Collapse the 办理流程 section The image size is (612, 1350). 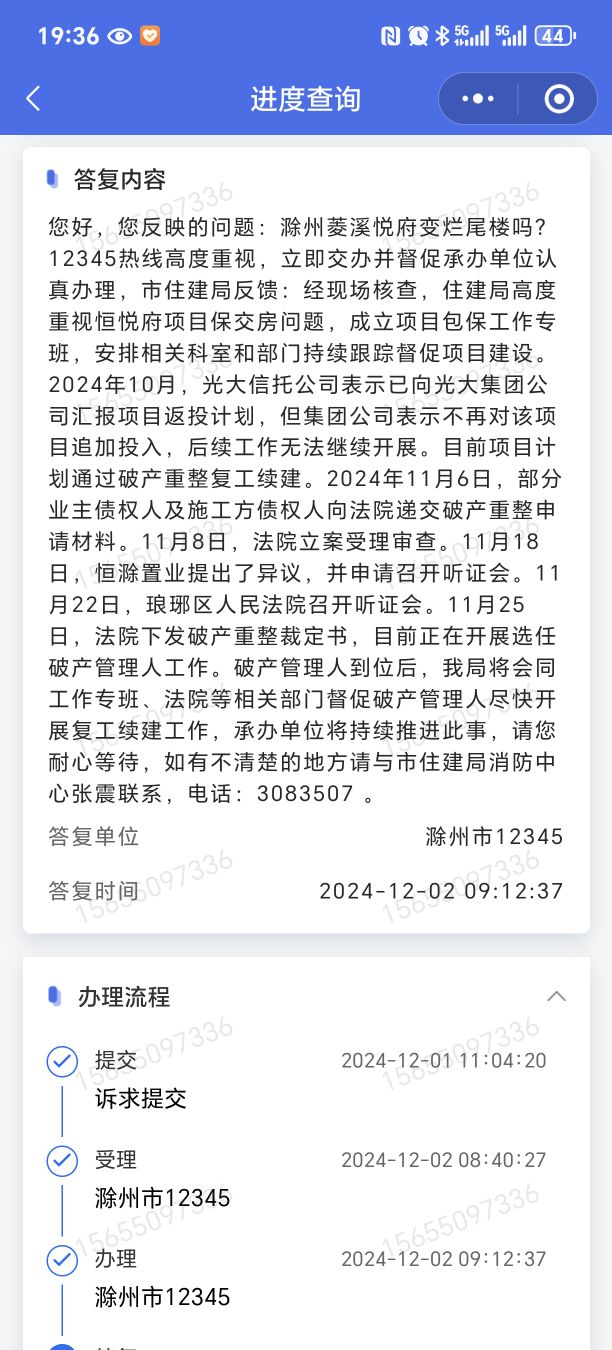557,996
